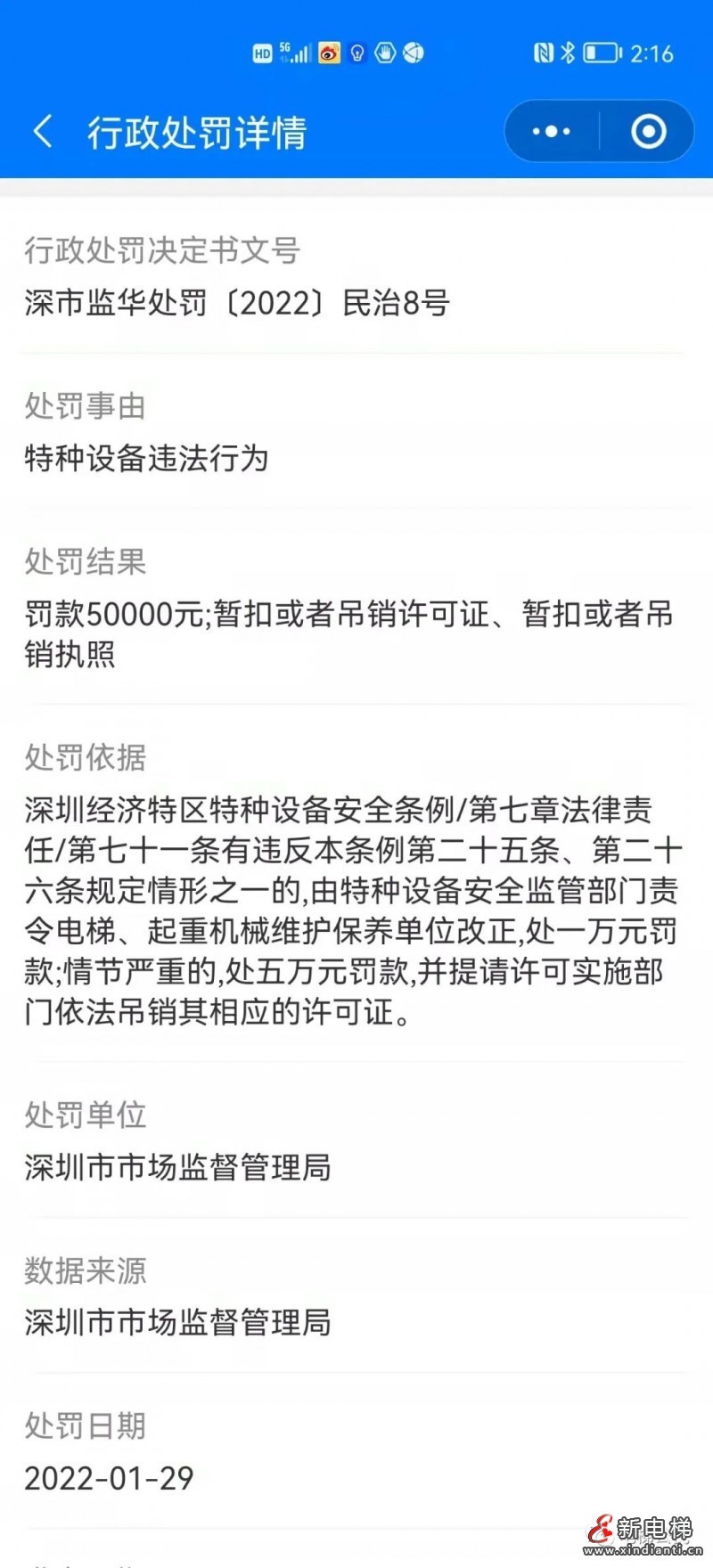Viewport: 713px width, 1568px height.
Task: Tap 深圳市市场监督管理局 under 处罚单位
Action: (176, 1169)
